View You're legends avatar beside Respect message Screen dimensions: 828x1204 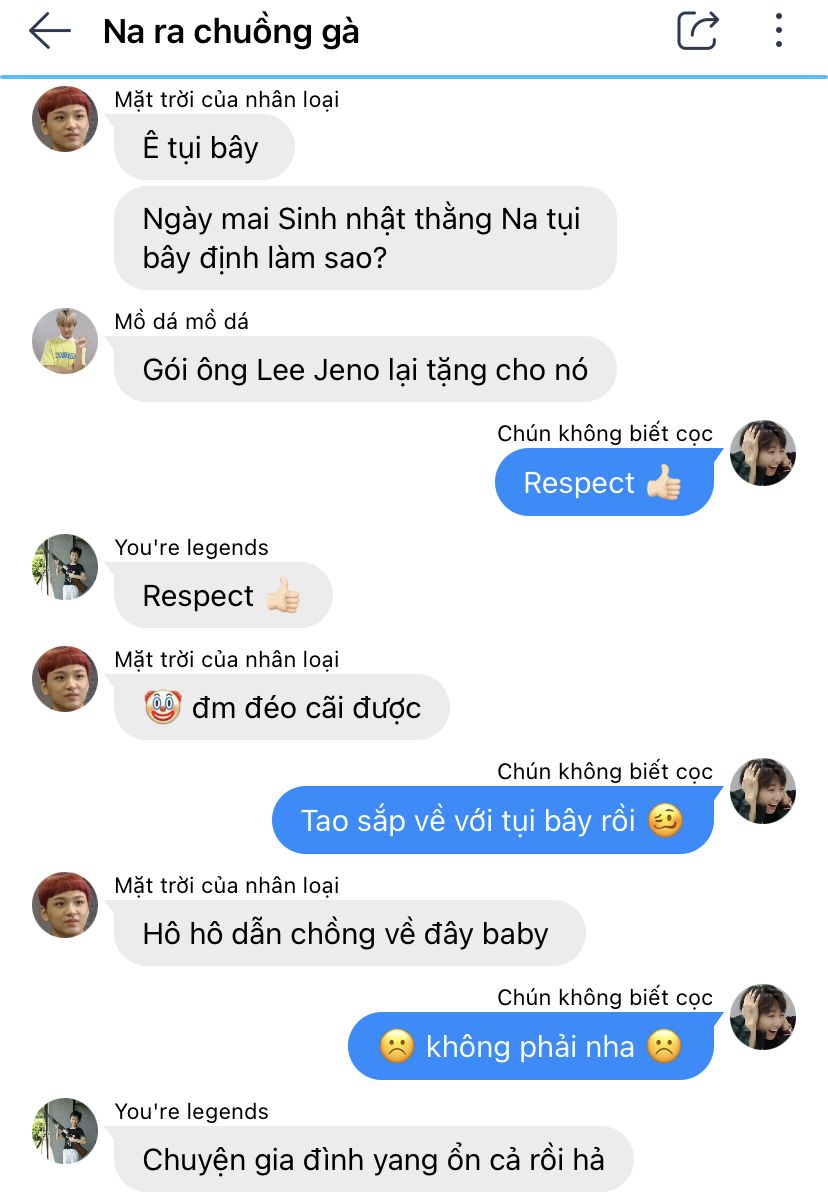tap(65, 566)
